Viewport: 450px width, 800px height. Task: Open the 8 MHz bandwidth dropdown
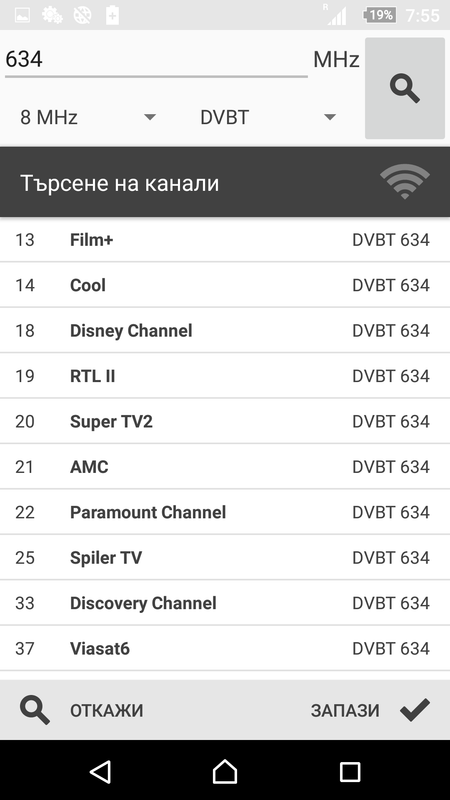87,117
